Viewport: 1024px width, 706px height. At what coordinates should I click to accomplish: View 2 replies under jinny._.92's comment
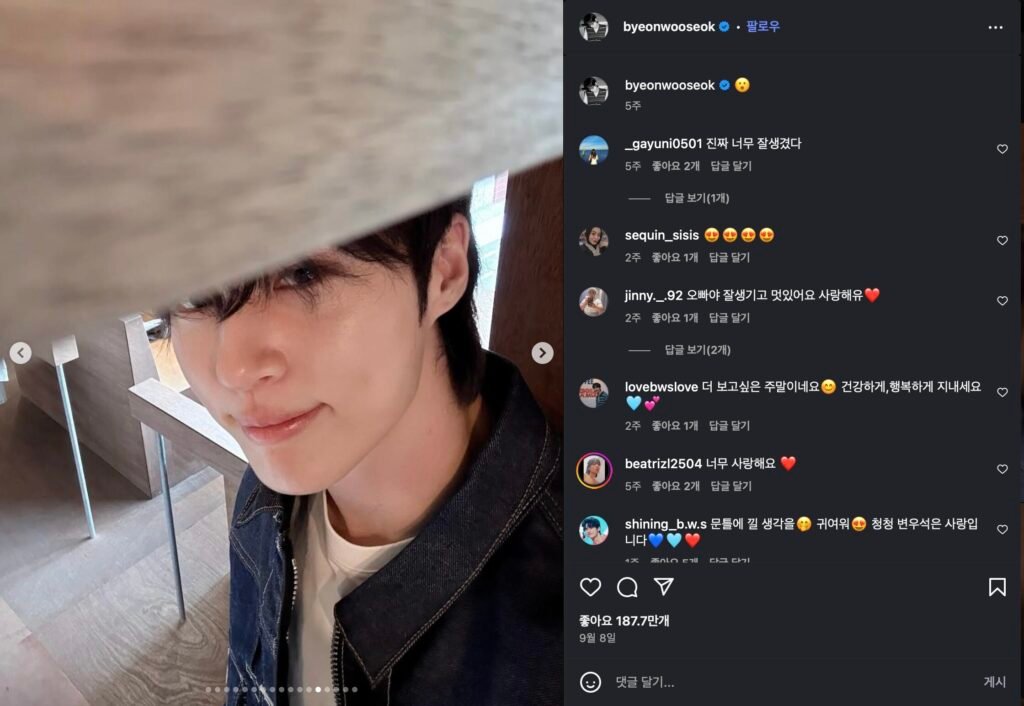pyautogui.click(x=697, y=350)
